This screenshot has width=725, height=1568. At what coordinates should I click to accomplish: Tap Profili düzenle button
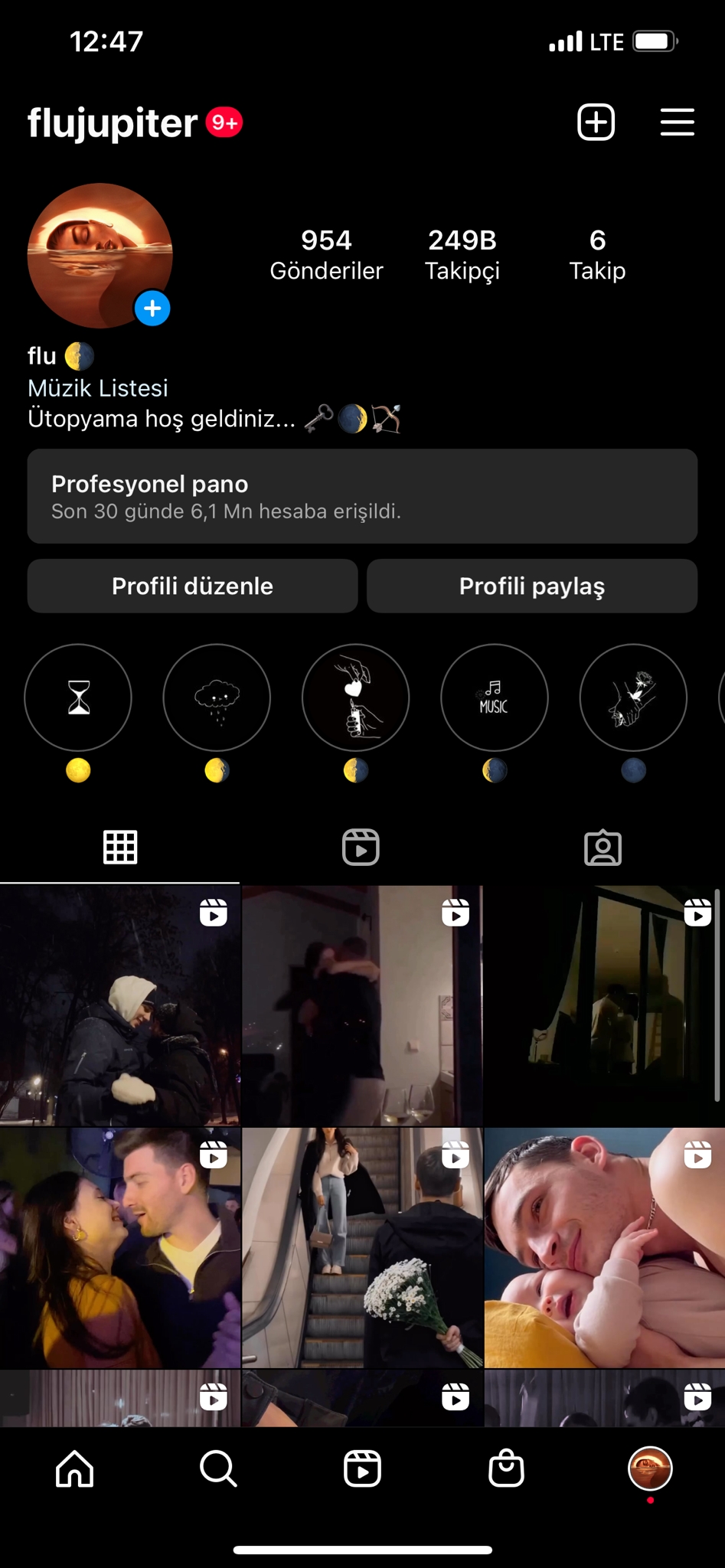point(192,586)
